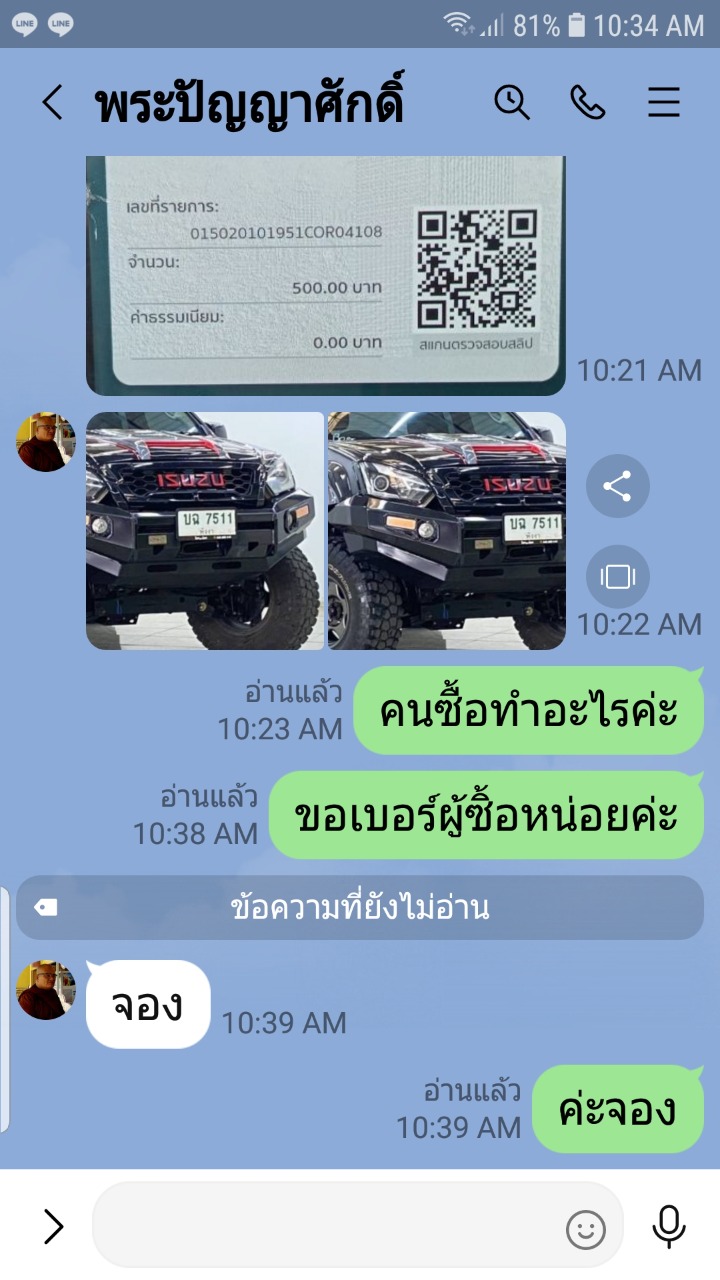Open the chat menu

664,102
